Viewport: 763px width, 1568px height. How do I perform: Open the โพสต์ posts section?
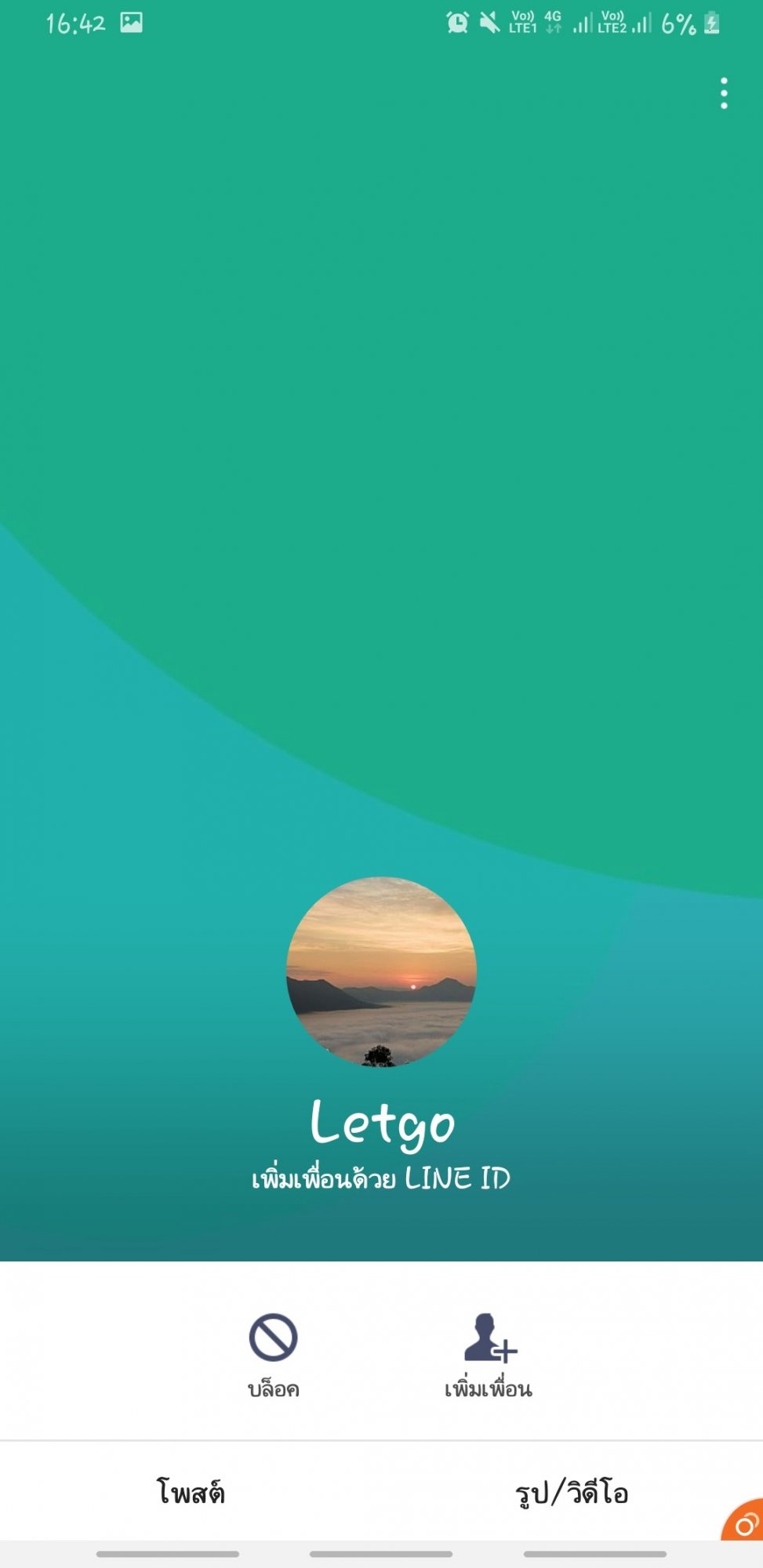click(191, 1492)
